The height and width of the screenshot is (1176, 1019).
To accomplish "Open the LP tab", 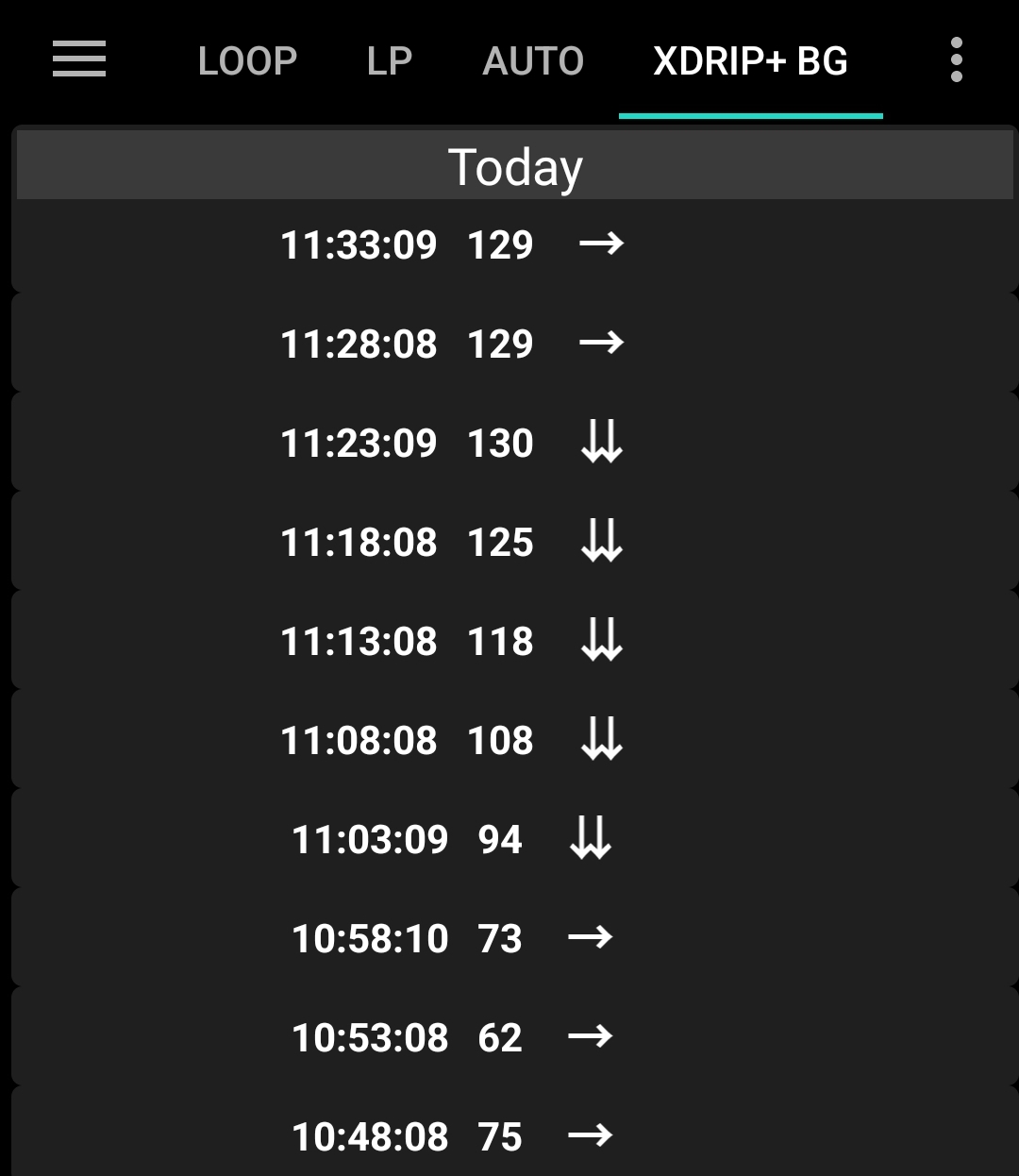I will point(389,59).
